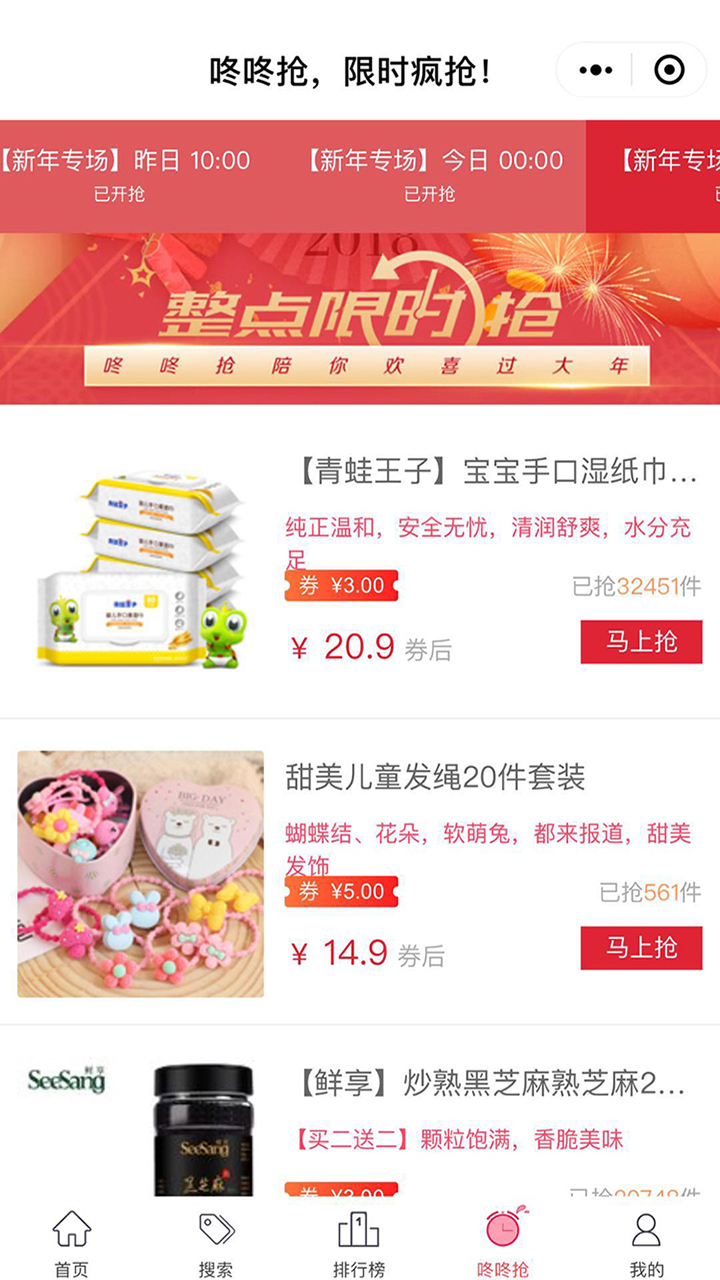Switch to the 搜索 tab
Screen dimensions: 720x1280
[x=215, y=1243]
